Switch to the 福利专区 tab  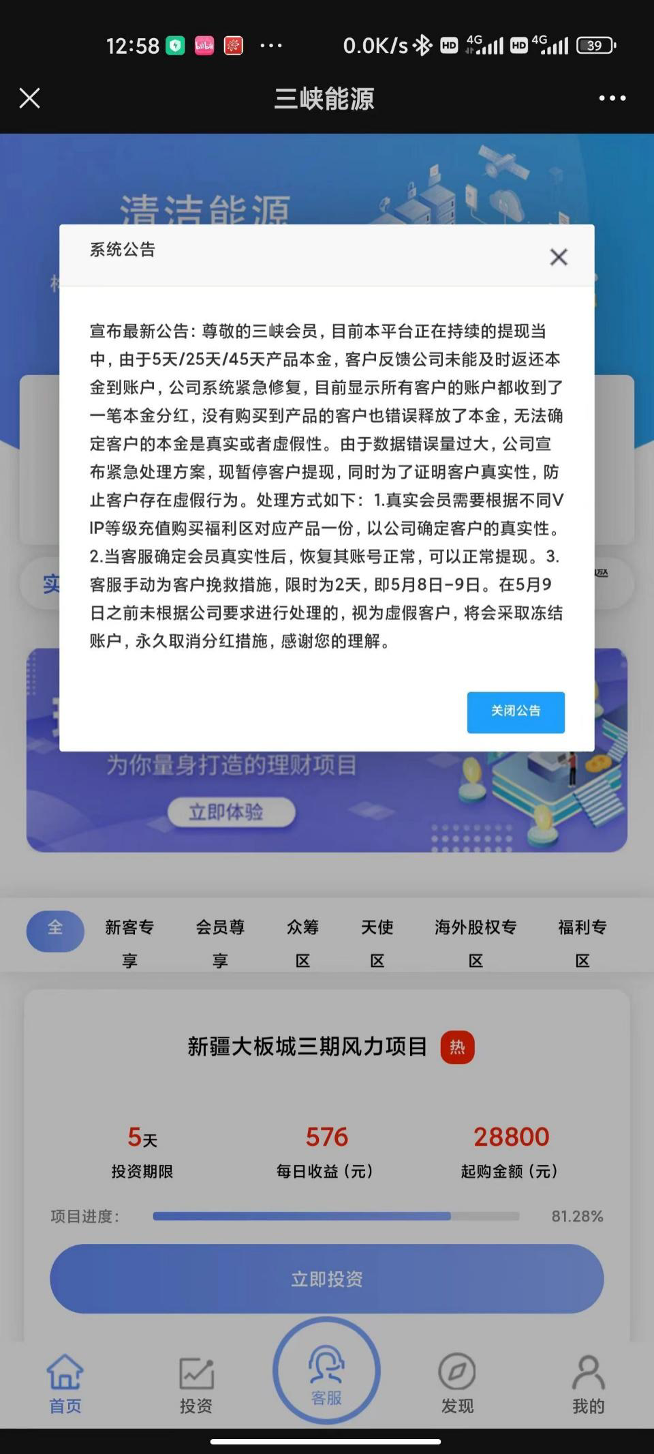coord(582,942)
